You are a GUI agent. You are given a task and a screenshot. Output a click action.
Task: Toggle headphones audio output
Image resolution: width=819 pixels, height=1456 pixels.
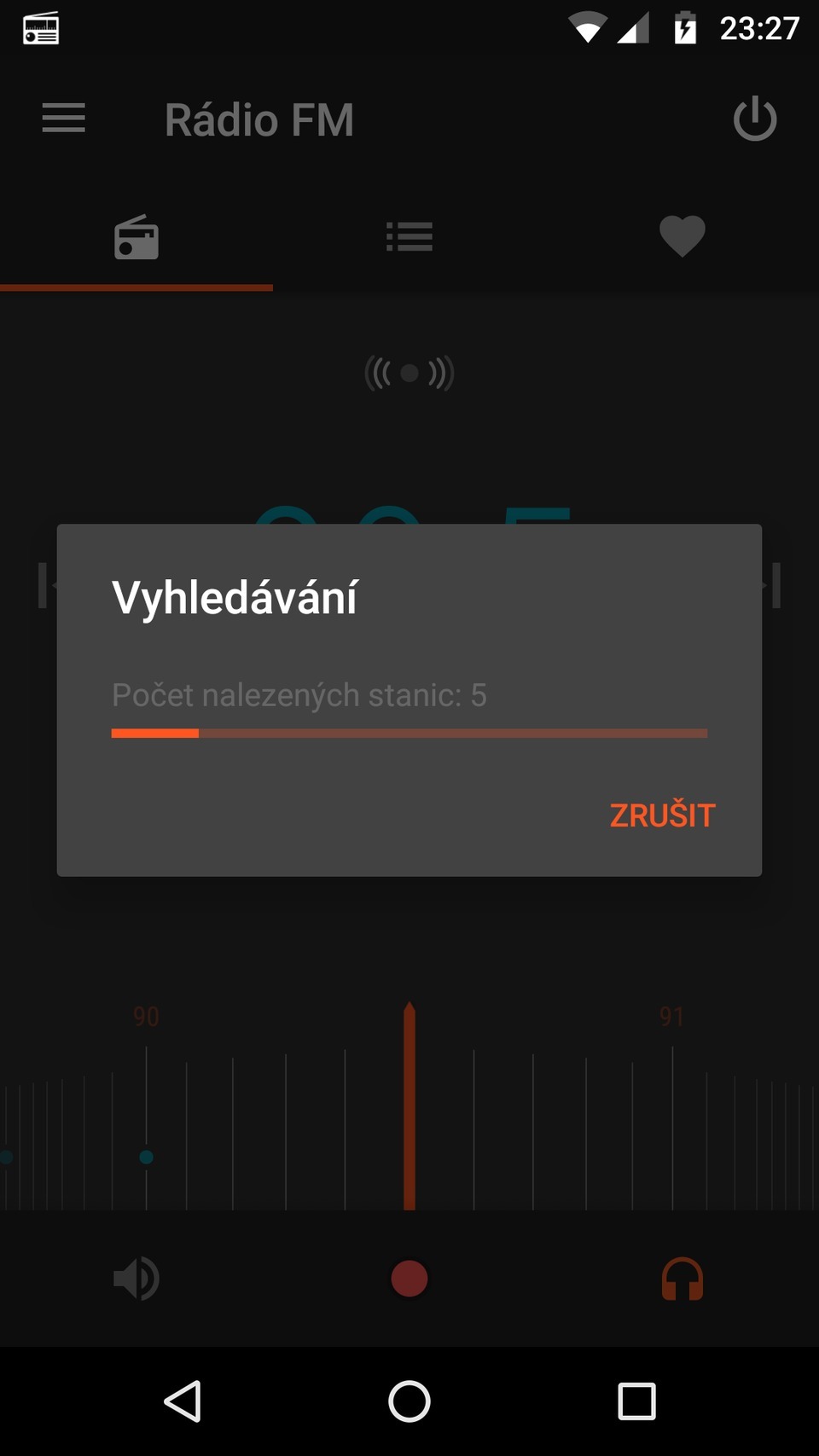point(682,1279)
